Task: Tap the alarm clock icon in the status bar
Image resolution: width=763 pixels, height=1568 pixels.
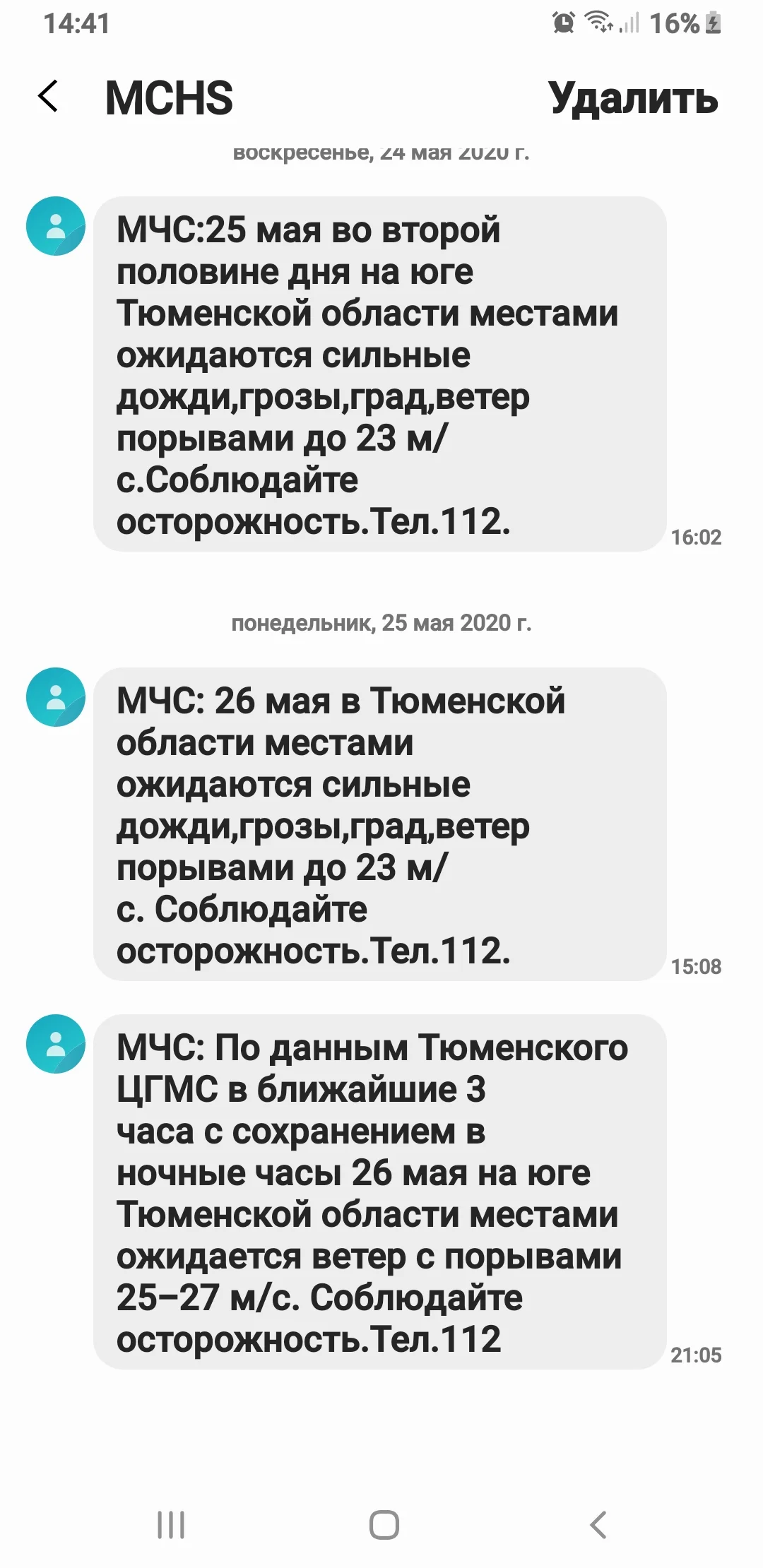Action: point(562,23)
